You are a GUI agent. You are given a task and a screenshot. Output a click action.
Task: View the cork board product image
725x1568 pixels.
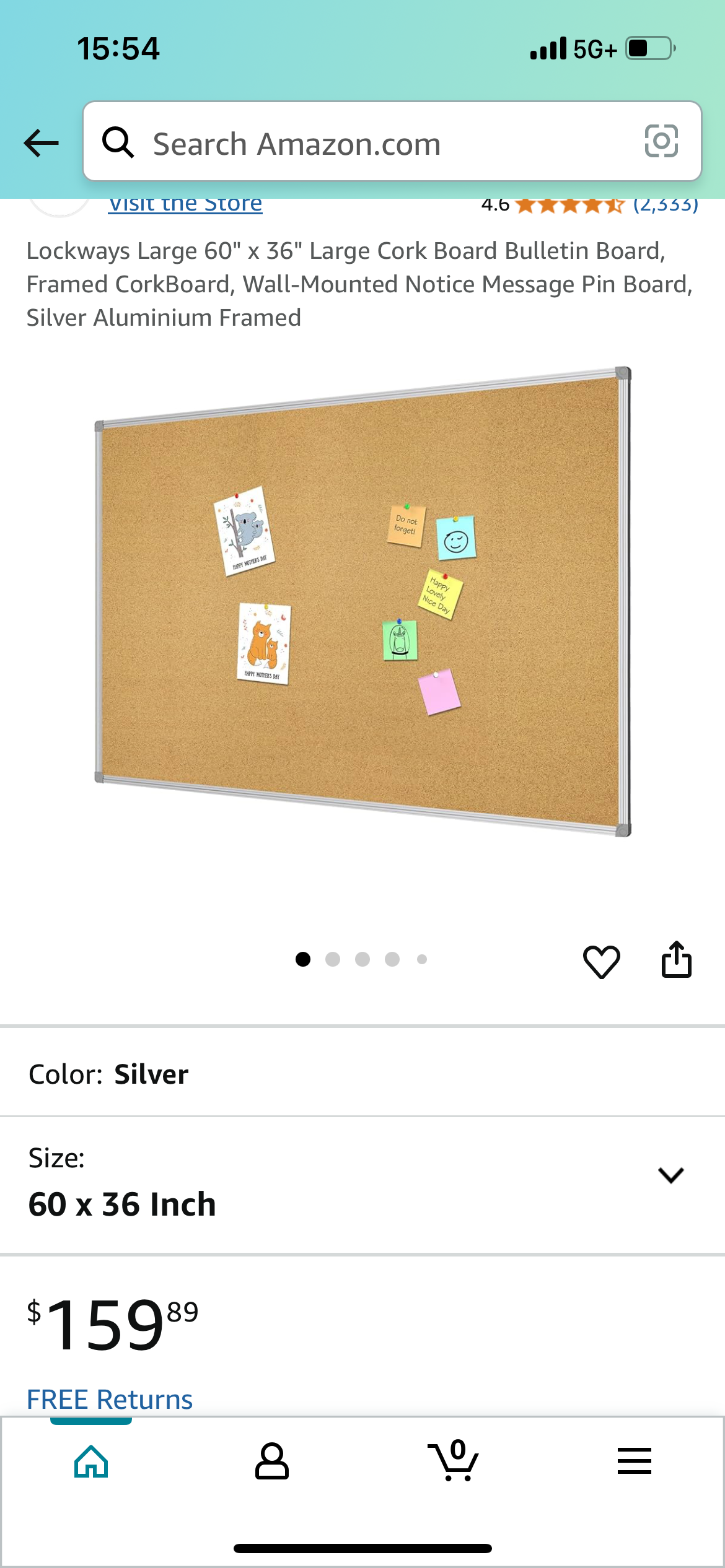362,601
